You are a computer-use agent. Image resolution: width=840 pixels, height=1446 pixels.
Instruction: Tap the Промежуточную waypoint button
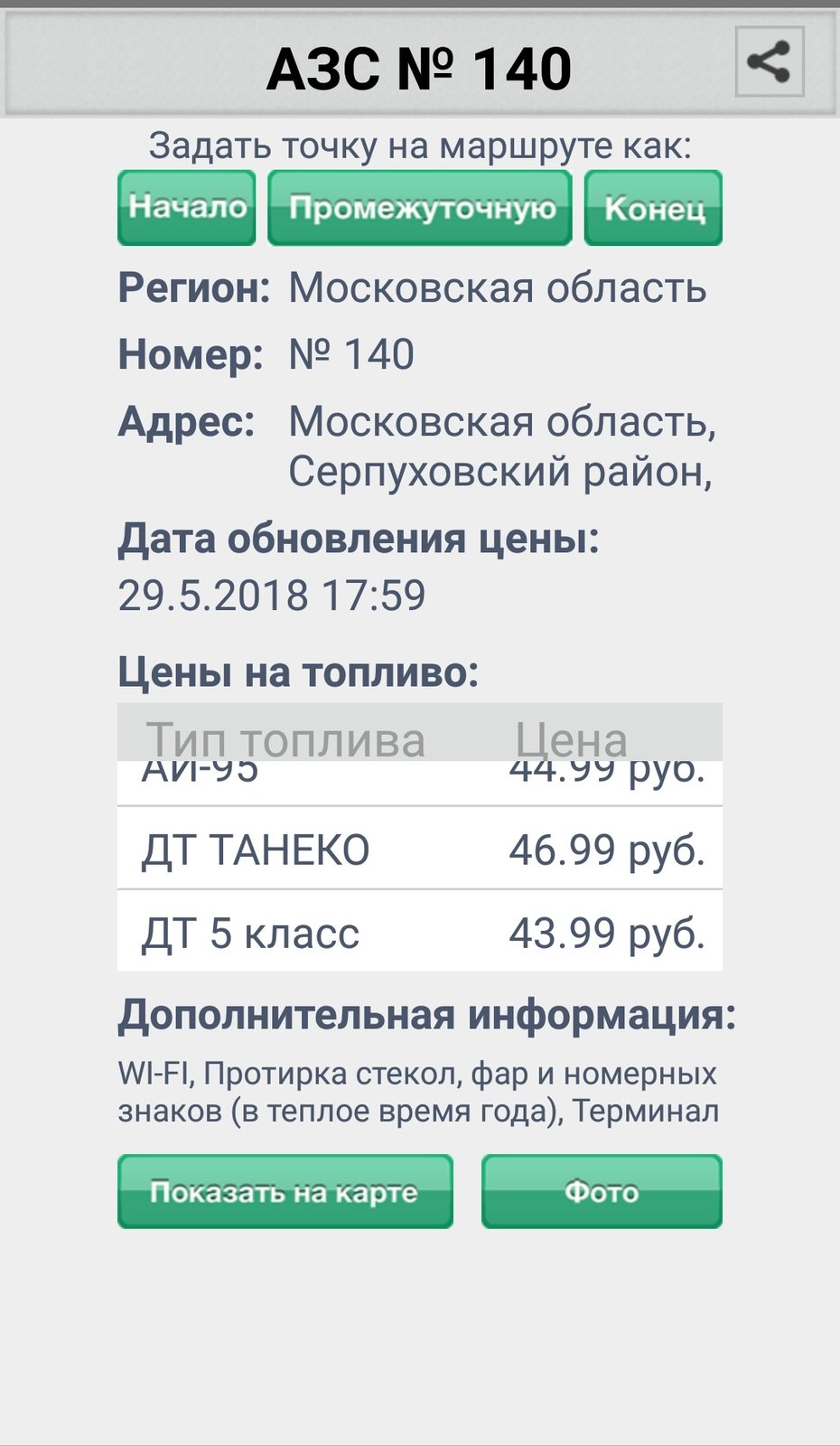(x=420, y=208)
